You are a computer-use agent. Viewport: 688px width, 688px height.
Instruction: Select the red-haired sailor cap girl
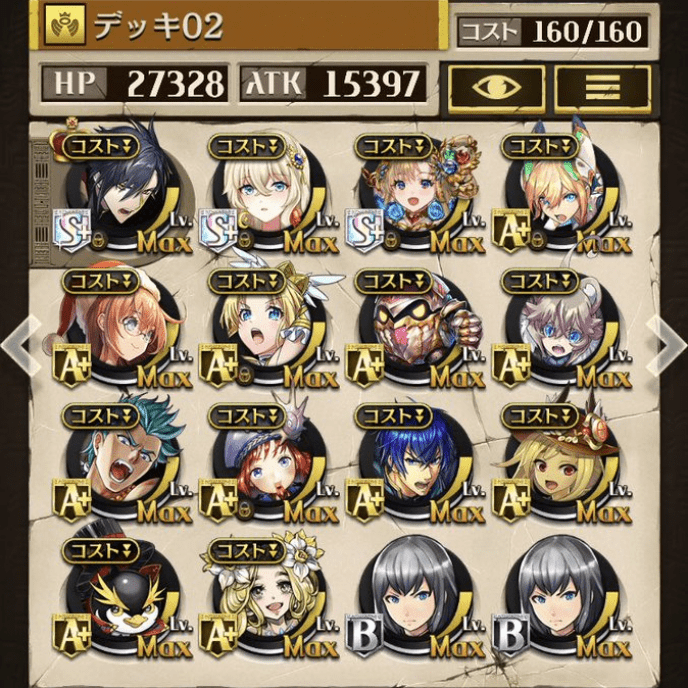pyautogui.click(x=268, y=464)
